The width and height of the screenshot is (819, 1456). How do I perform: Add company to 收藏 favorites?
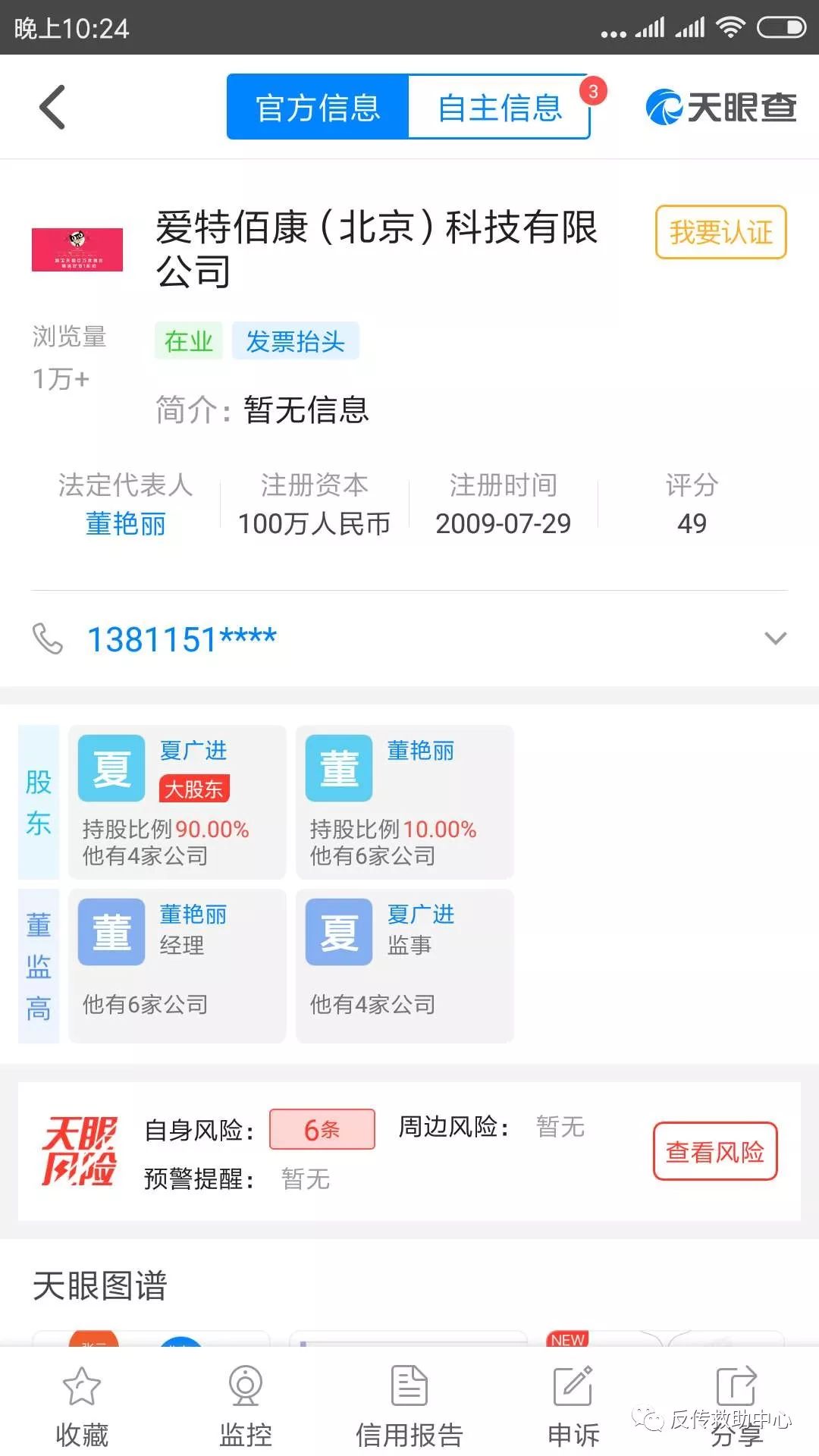(82, 1405)
